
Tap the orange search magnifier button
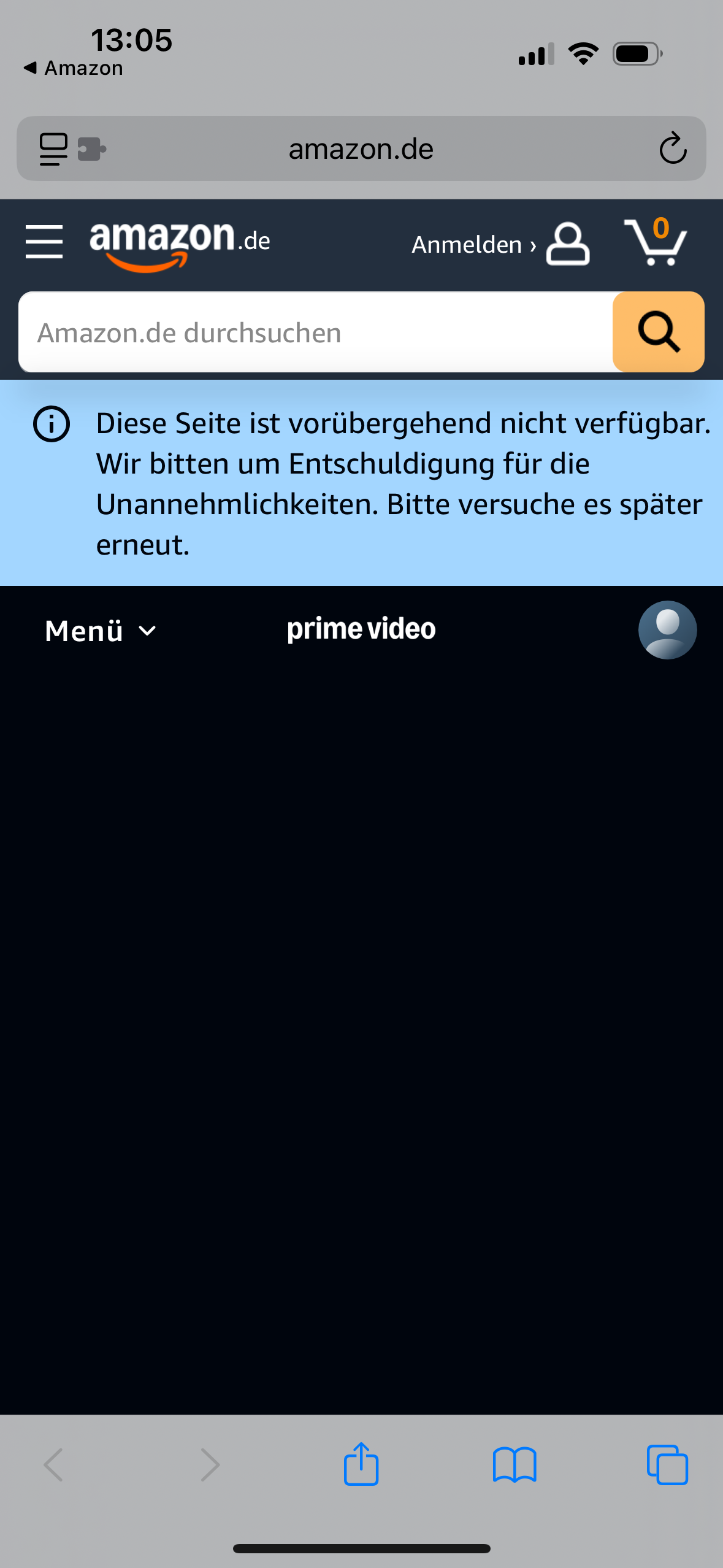(658, 332)
